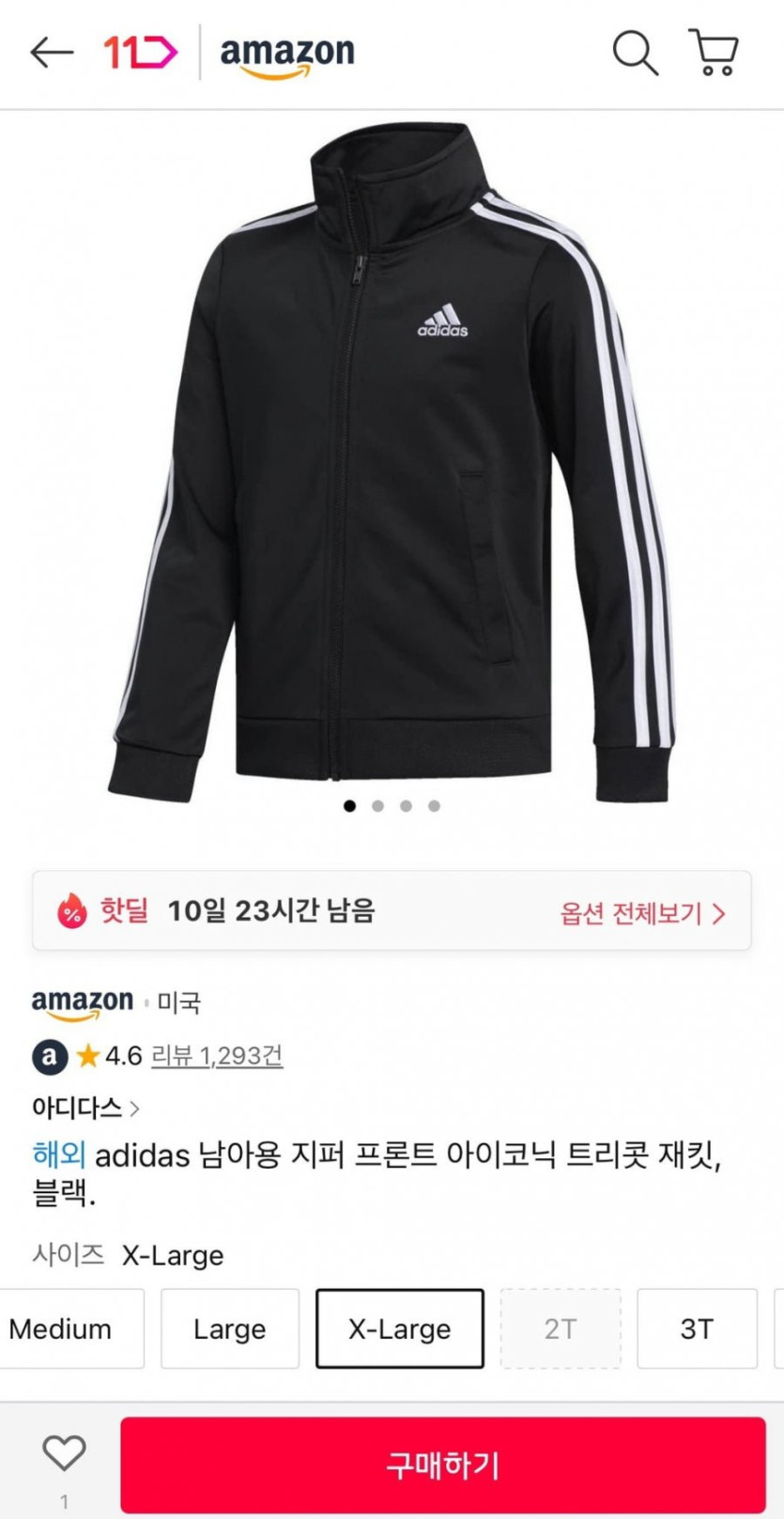Tap 구매하기 to buy now

(x=442, y=1465)
